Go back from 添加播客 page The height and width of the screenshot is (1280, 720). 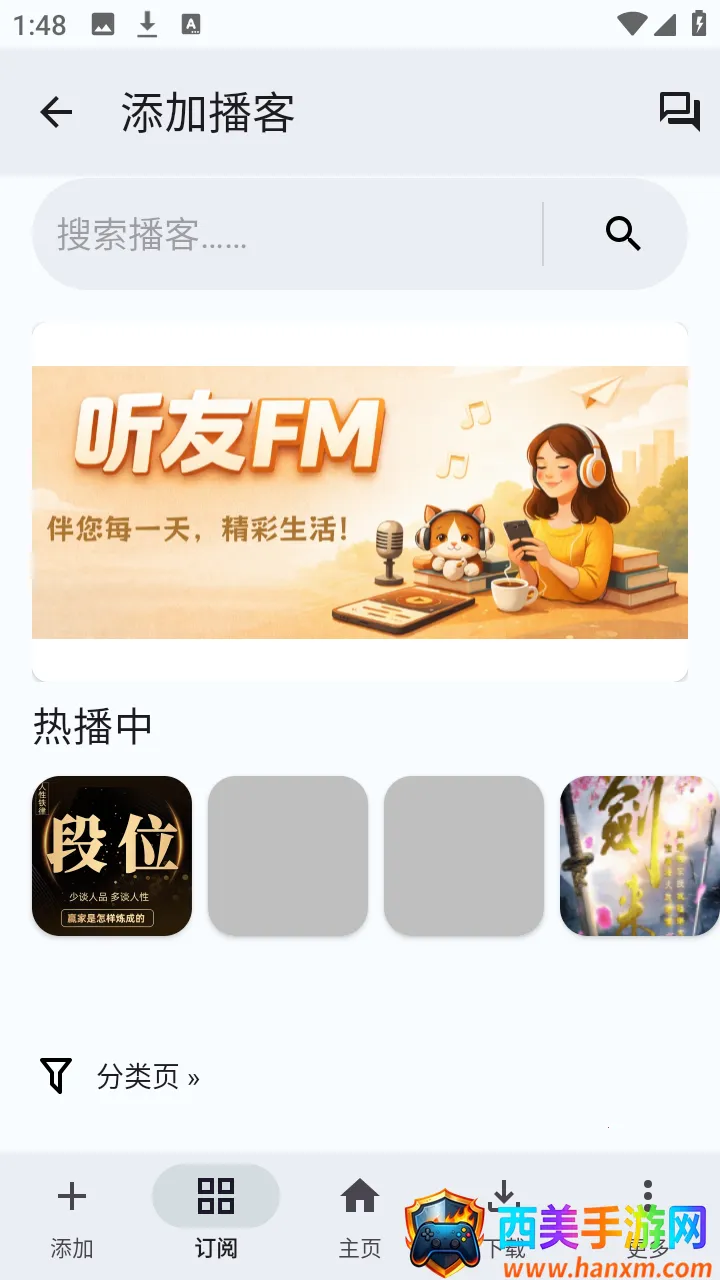56,112
